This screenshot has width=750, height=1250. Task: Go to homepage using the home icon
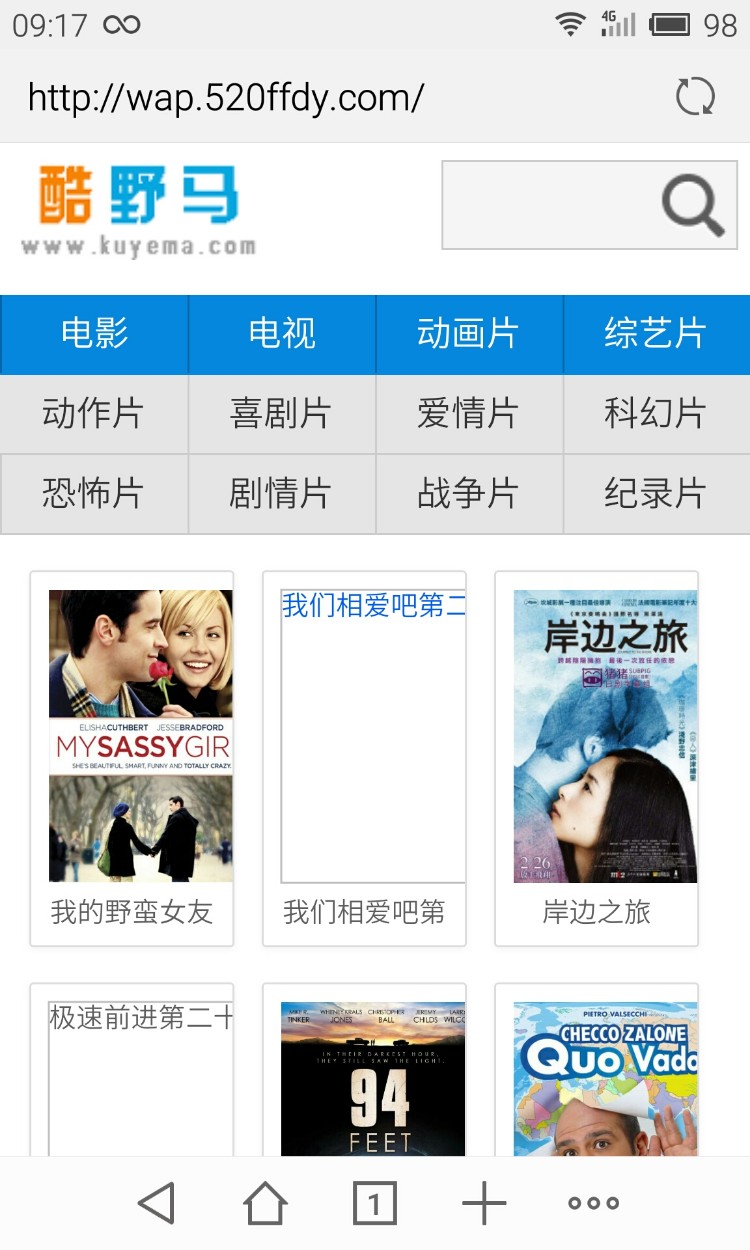click(x=265, y=1202)
